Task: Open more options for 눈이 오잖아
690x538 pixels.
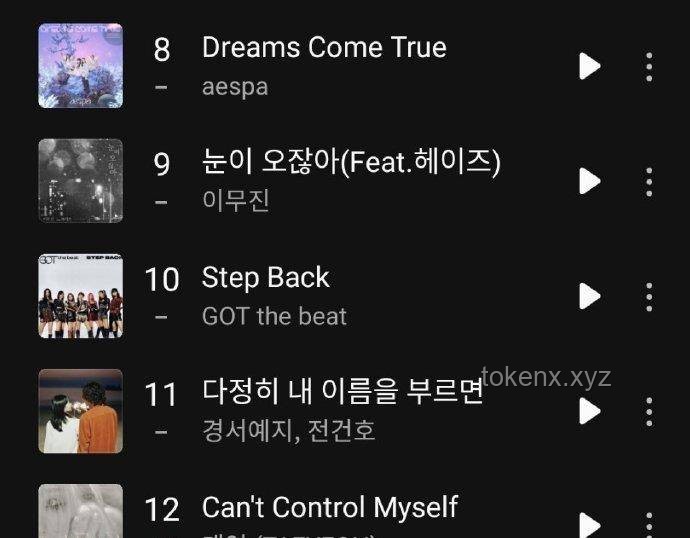Action: pos(649,181)
